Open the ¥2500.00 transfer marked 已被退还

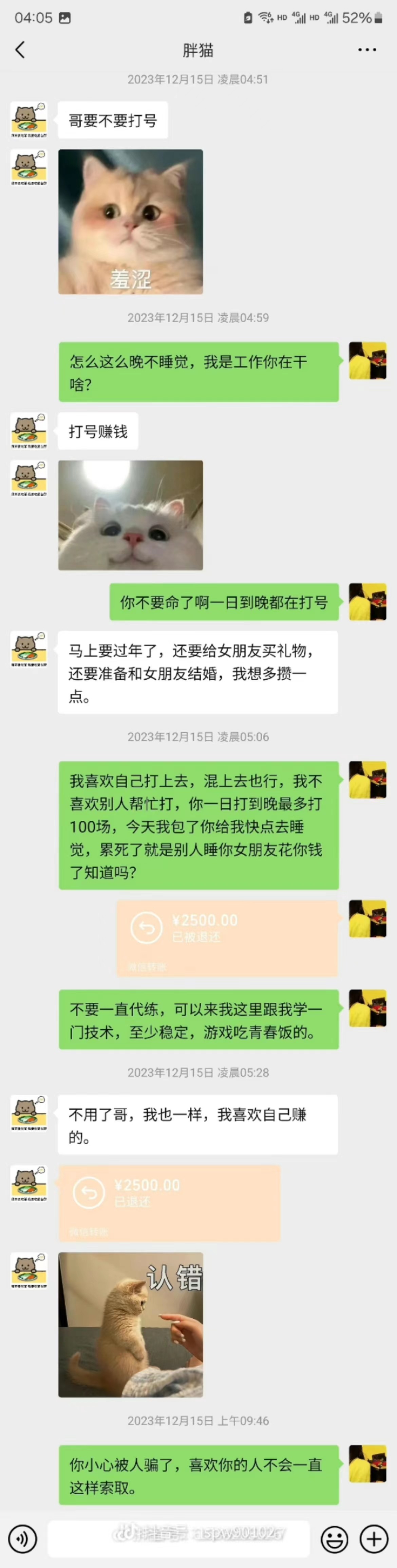227,937
